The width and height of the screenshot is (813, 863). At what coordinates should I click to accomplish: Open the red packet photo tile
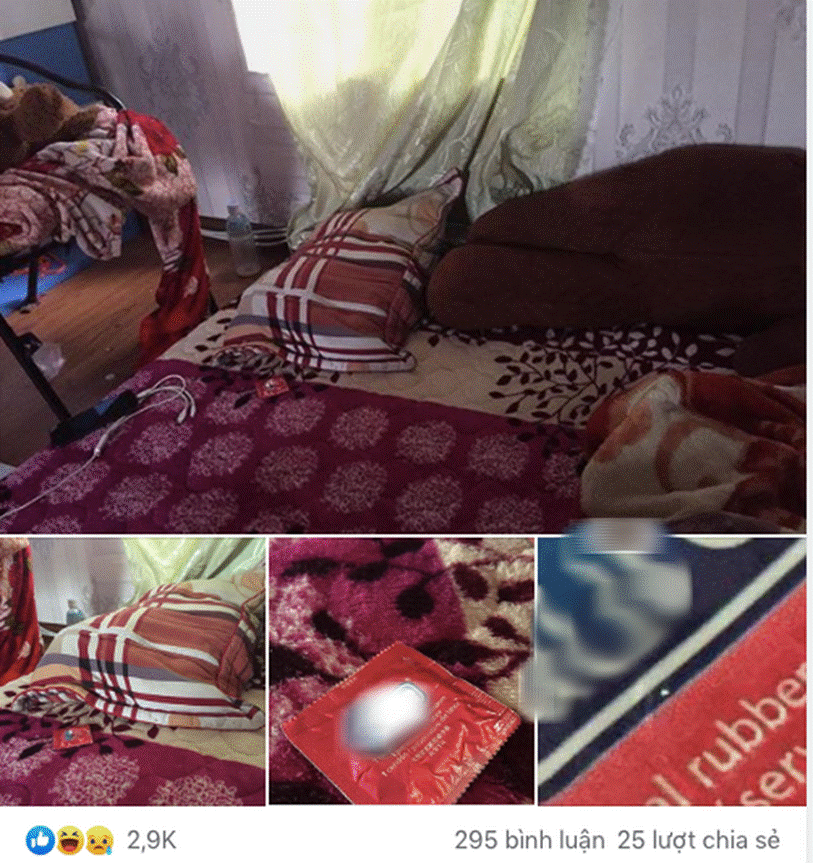pos(401,671)
